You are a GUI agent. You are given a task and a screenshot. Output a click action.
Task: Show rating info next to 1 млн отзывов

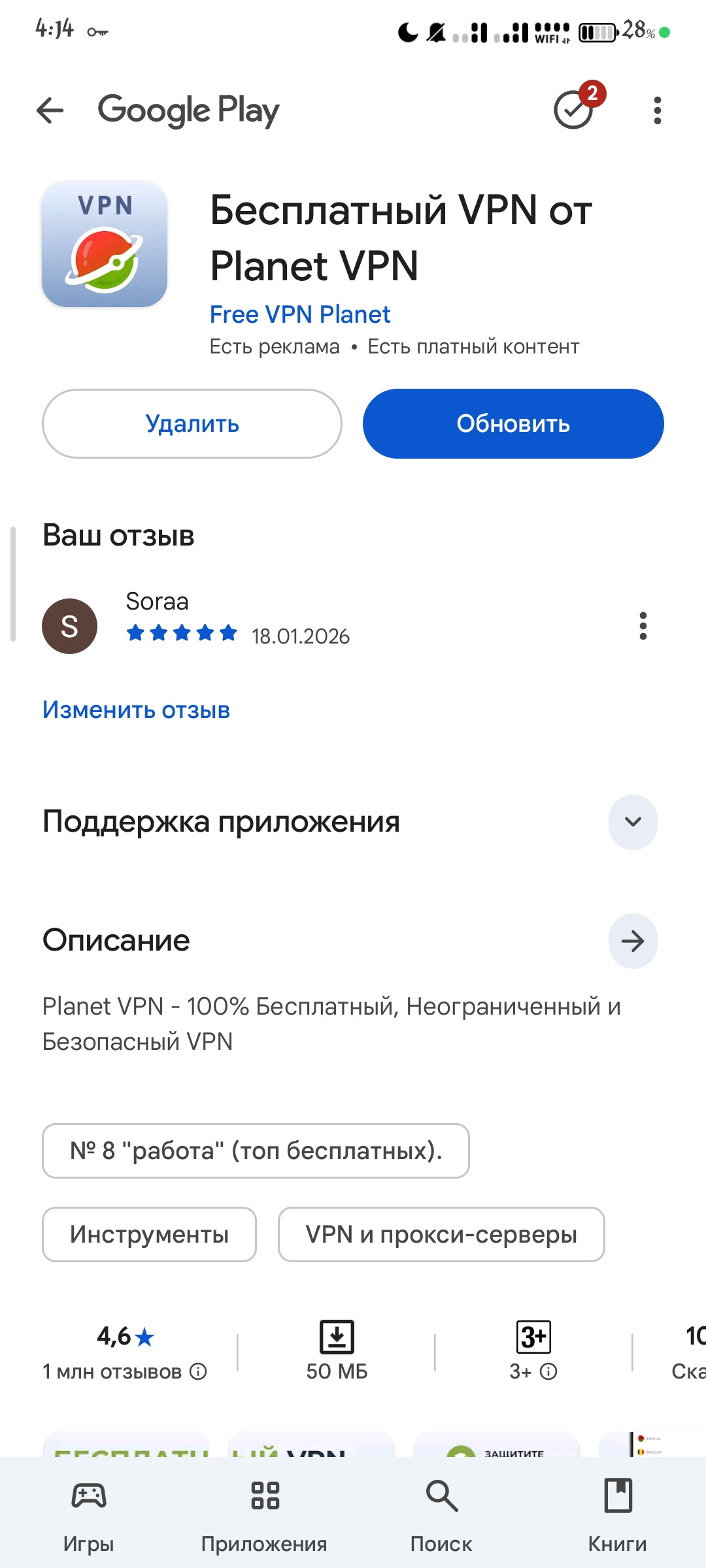(198, 1371)
